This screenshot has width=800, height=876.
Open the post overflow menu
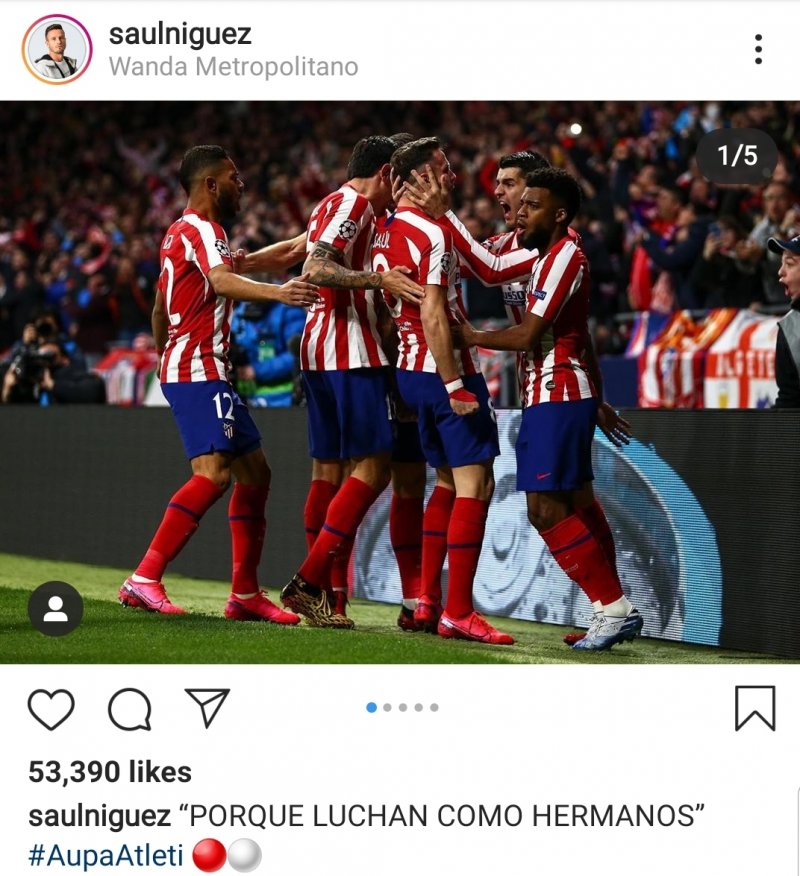[758, 49]
